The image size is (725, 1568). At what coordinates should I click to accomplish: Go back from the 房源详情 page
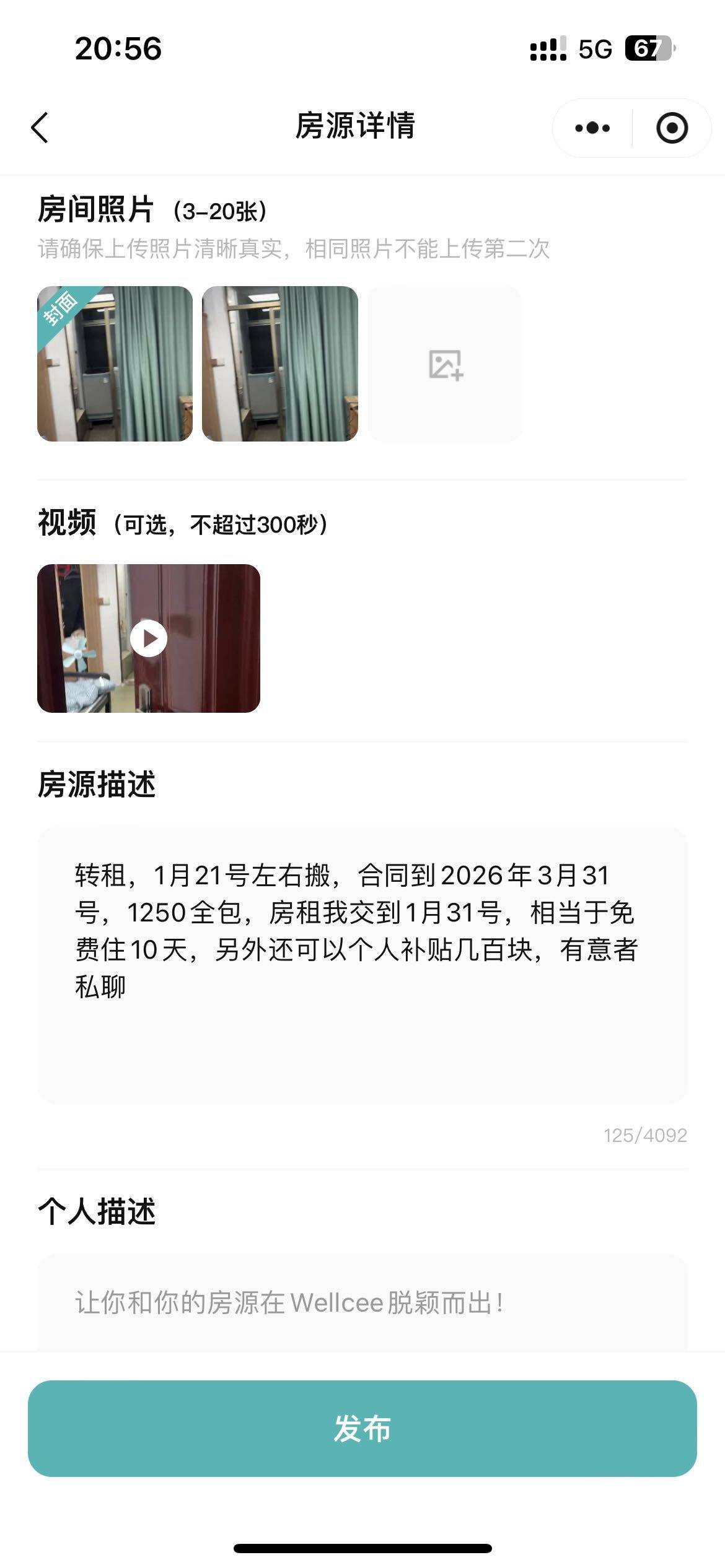click(x=40, y=128)
